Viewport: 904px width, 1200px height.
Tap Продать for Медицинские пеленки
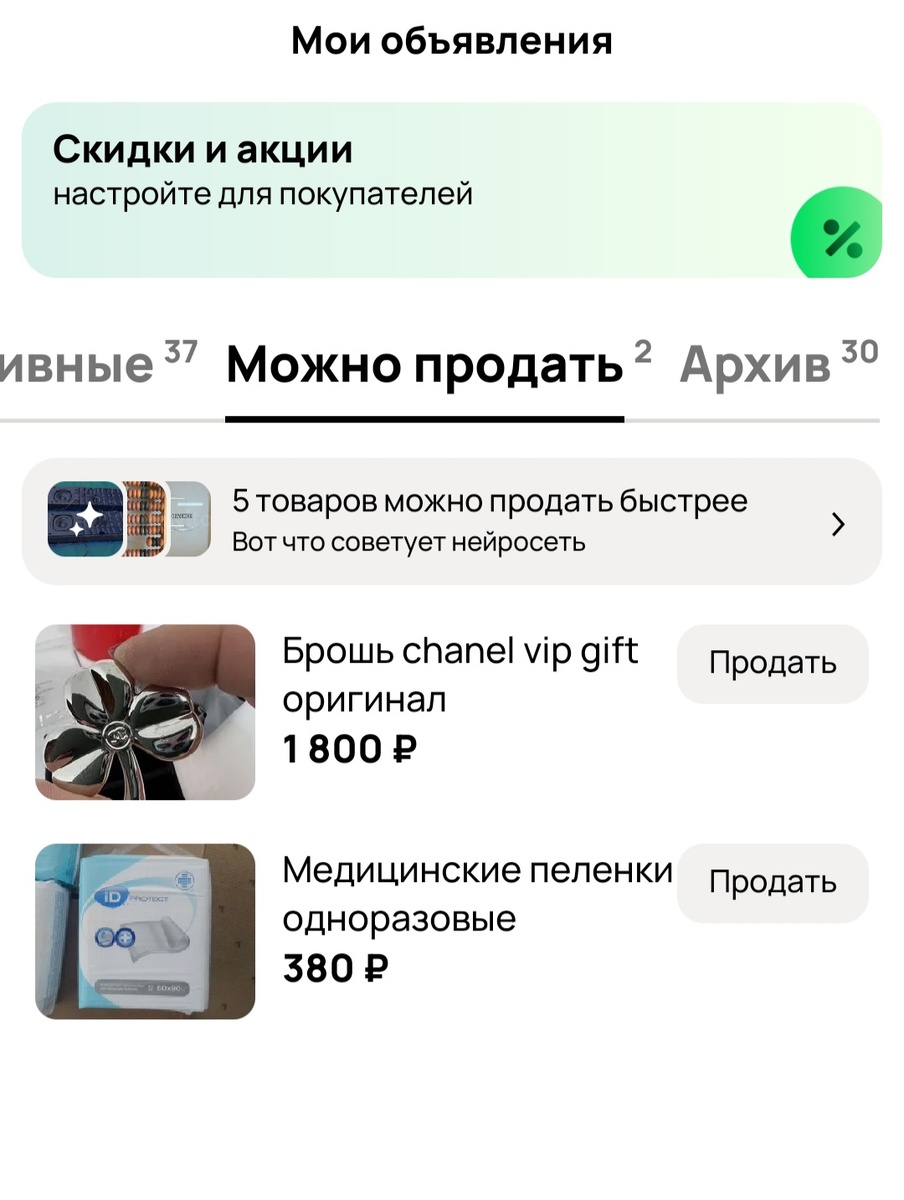(773, 883)
